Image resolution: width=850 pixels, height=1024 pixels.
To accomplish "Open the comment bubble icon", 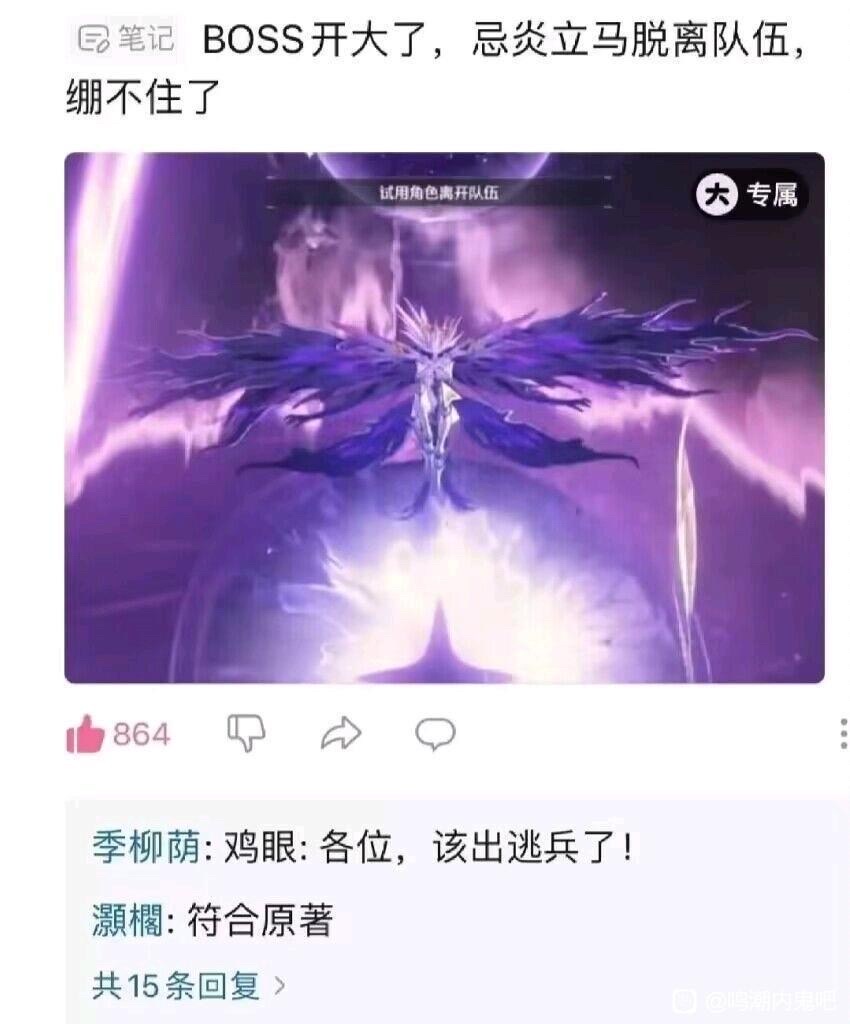I will click(435, 735).
